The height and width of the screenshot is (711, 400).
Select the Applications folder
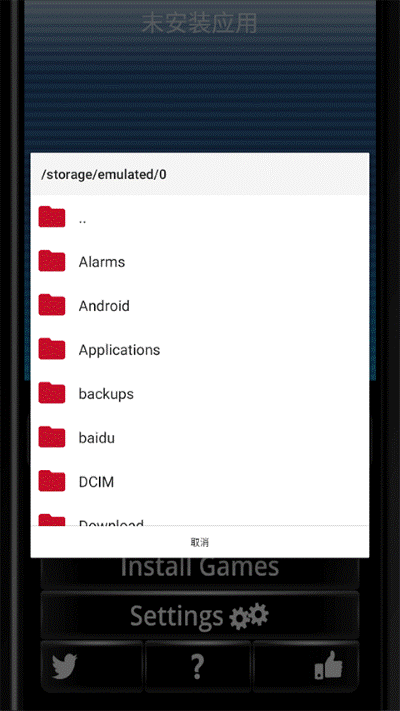tap(200, 349)
